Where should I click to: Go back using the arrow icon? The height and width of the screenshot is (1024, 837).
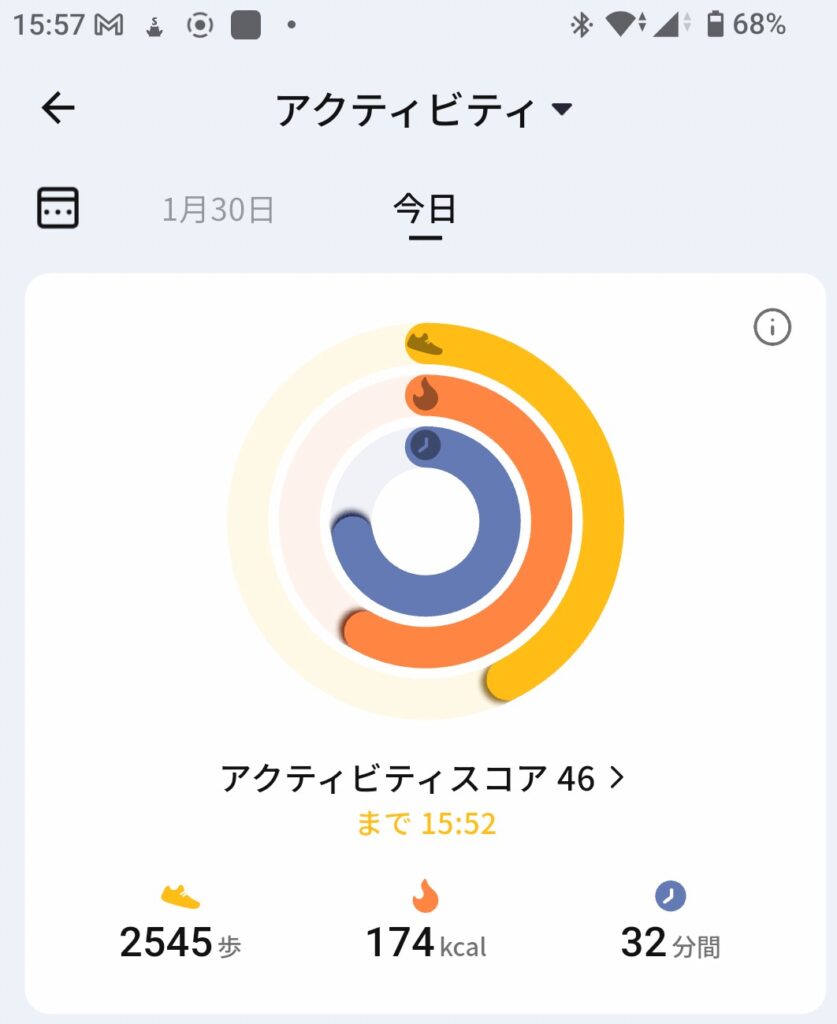pos(58,108)
